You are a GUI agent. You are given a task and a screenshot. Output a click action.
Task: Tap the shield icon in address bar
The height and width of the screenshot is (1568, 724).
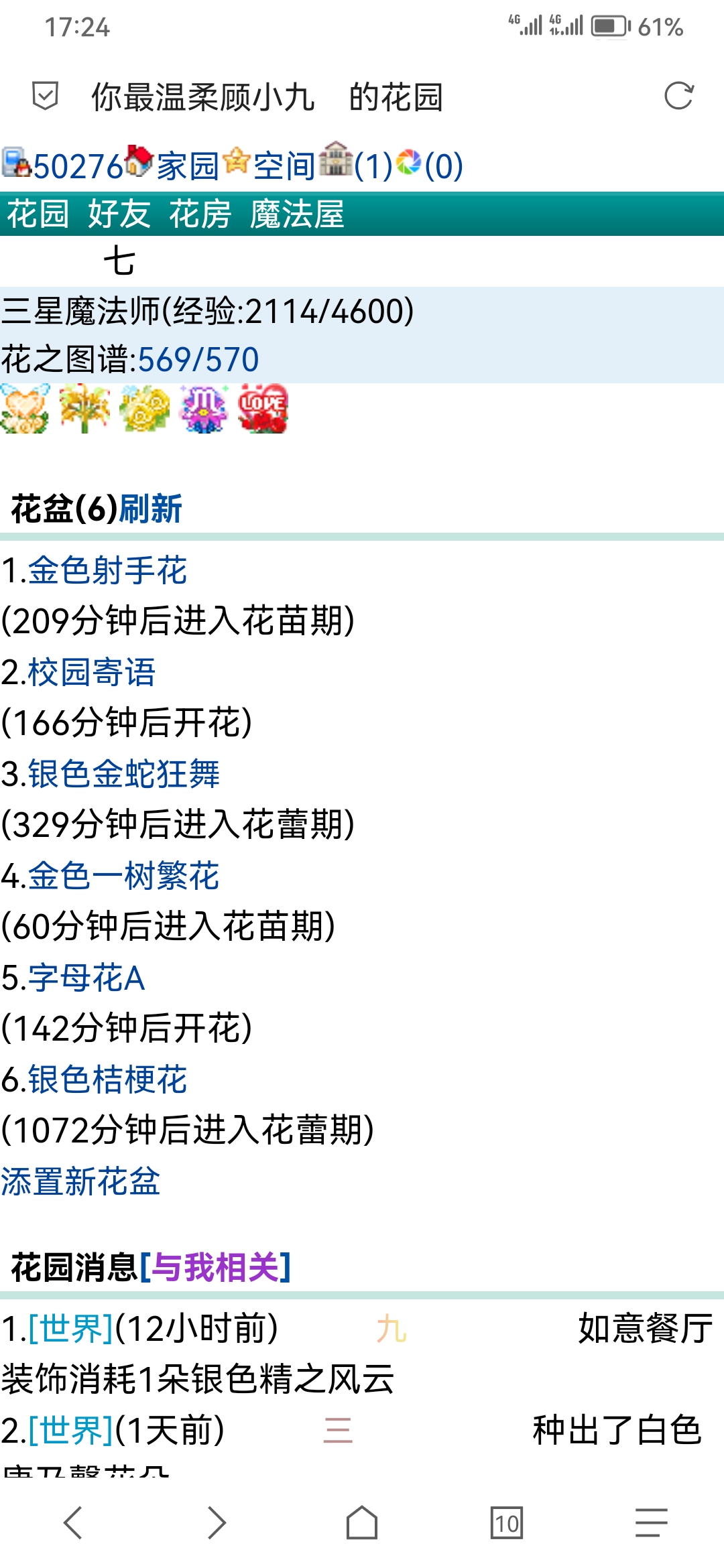coord(46,96)
